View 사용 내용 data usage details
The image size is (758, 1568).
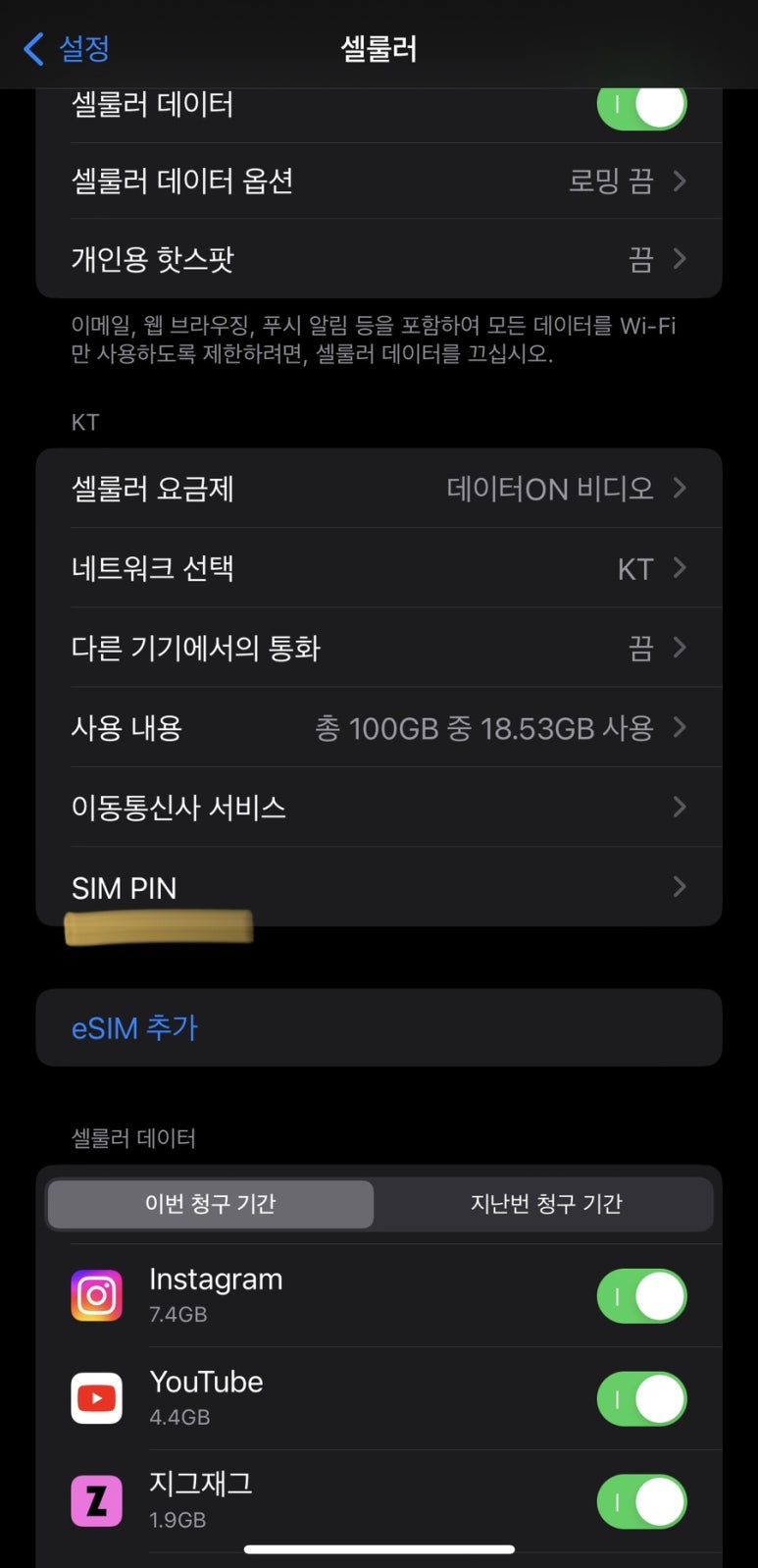[379, 728]
